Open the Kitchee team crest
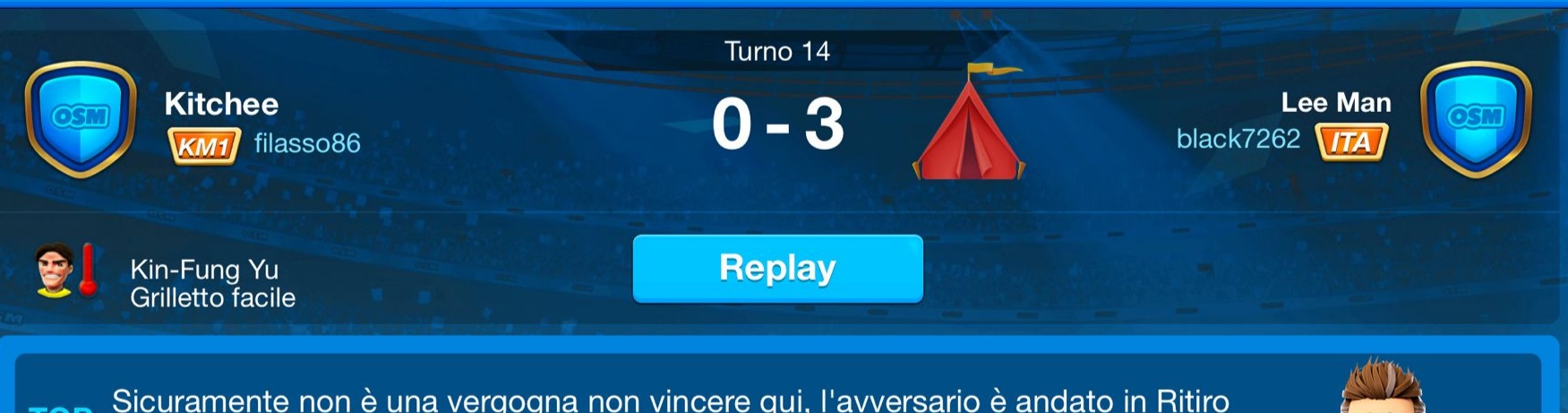The image size is (1568, 413). click(x=81, y=118)
